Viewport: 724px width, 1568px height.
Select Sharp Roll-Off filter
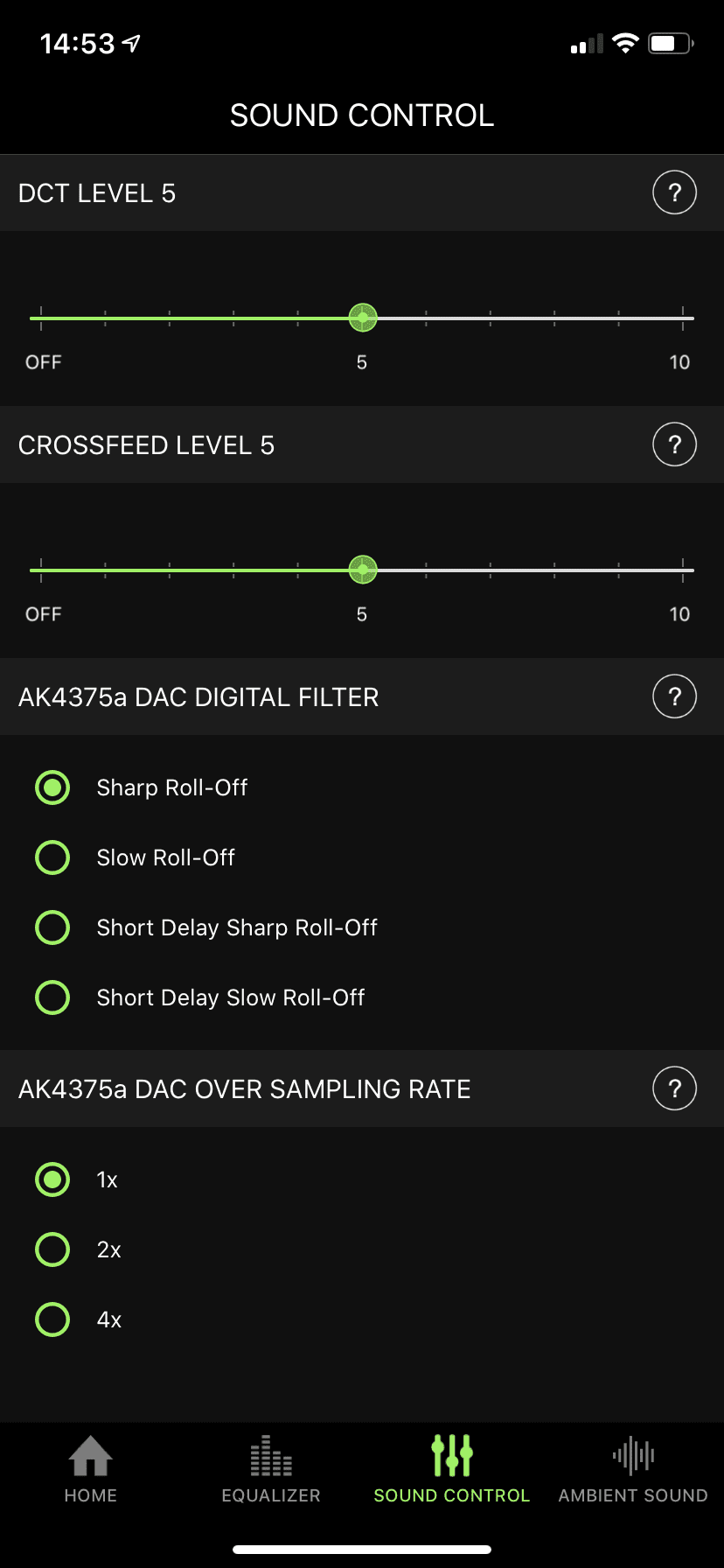pos(52,787)
